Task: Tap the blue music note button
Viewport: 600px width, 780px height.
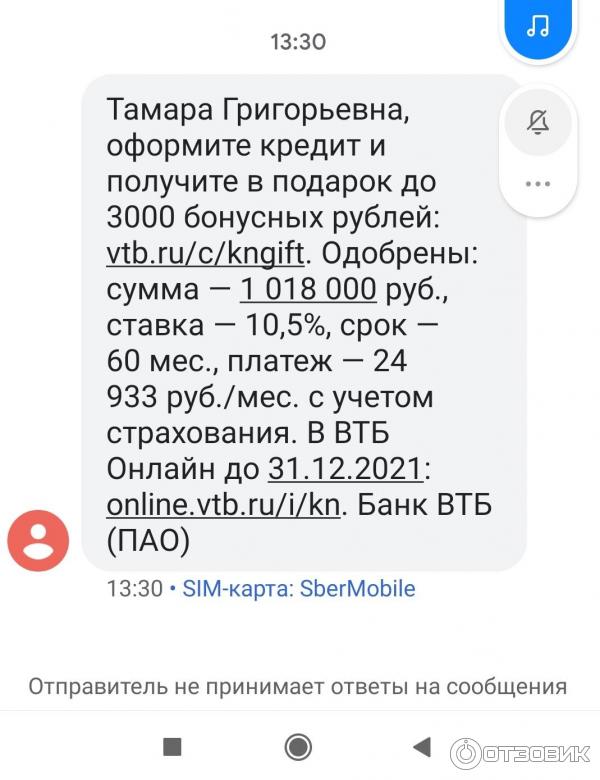Action: click(542, 25)
